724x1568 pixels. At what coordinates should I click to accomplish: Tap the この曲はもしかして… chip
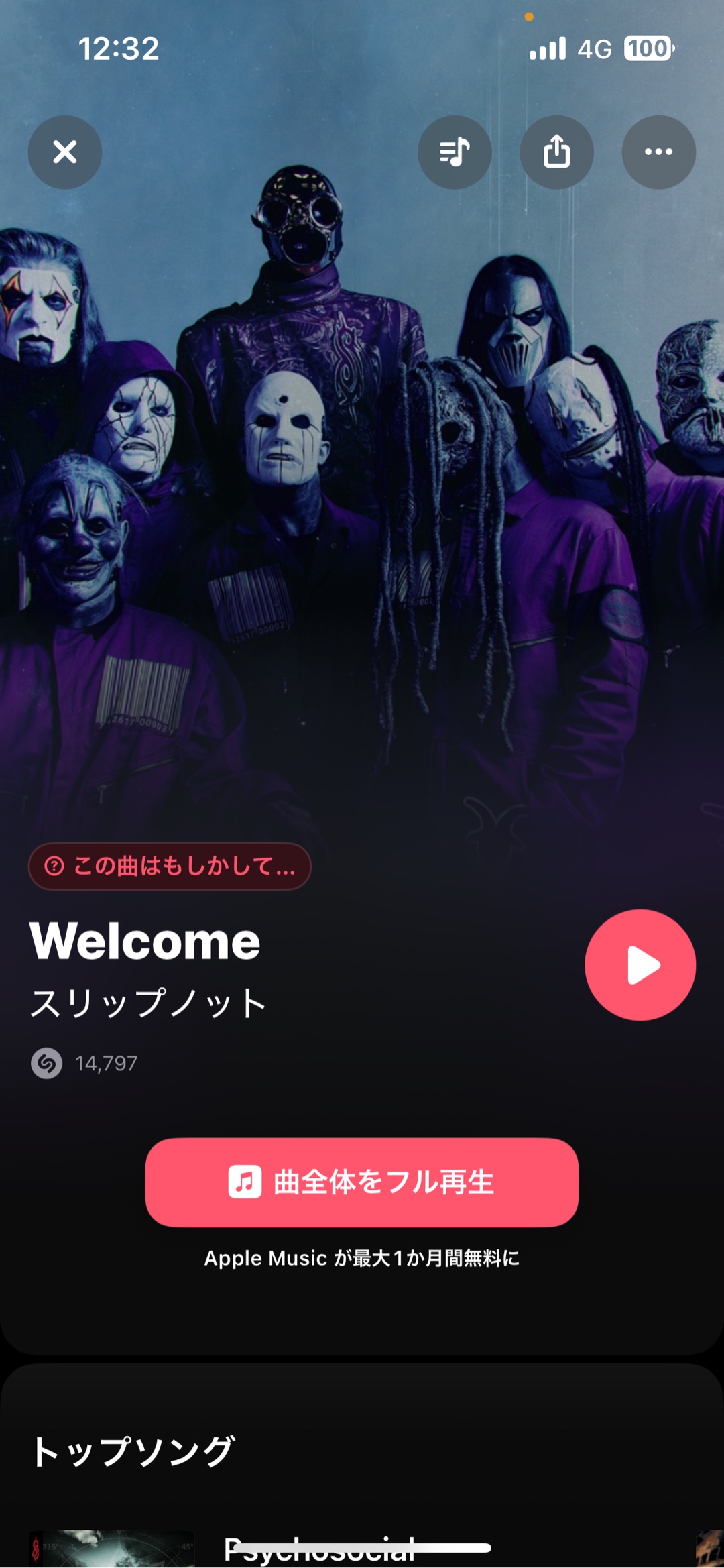pyautogui.click(x=170, y=866)
